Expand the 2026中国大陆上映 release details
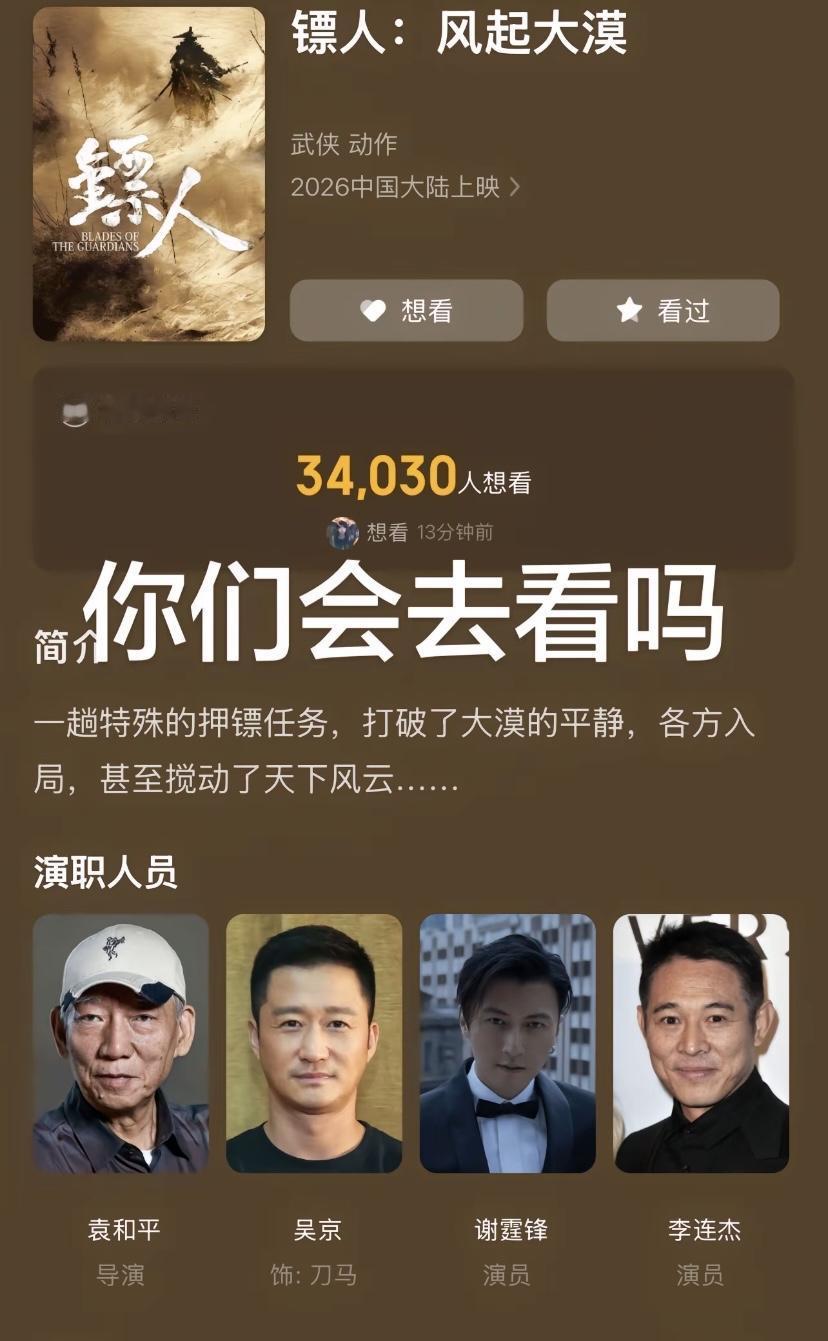Screen dimensions: 828x1341 point(395,186)
